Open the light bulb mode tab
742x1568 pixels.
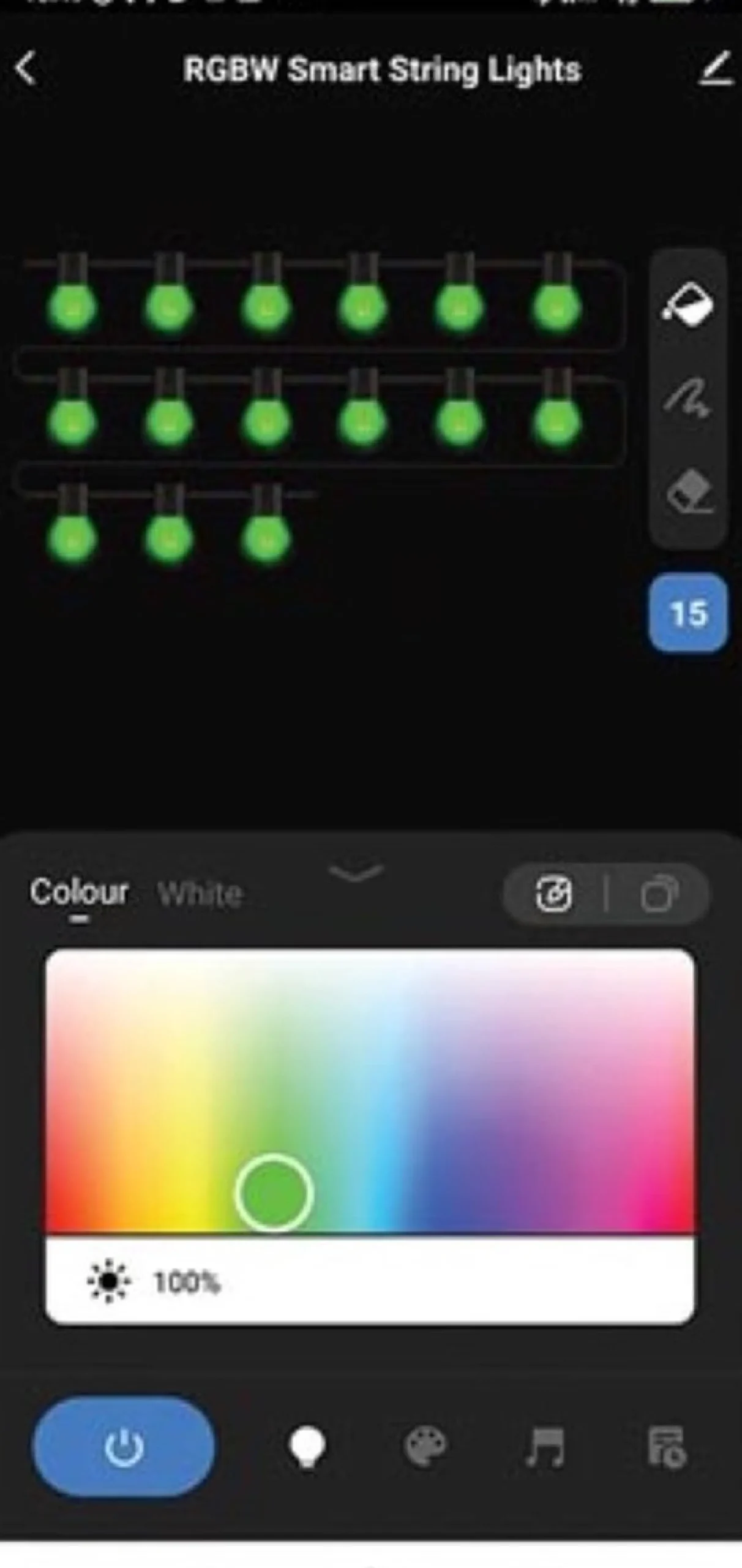click(307, 1448)
